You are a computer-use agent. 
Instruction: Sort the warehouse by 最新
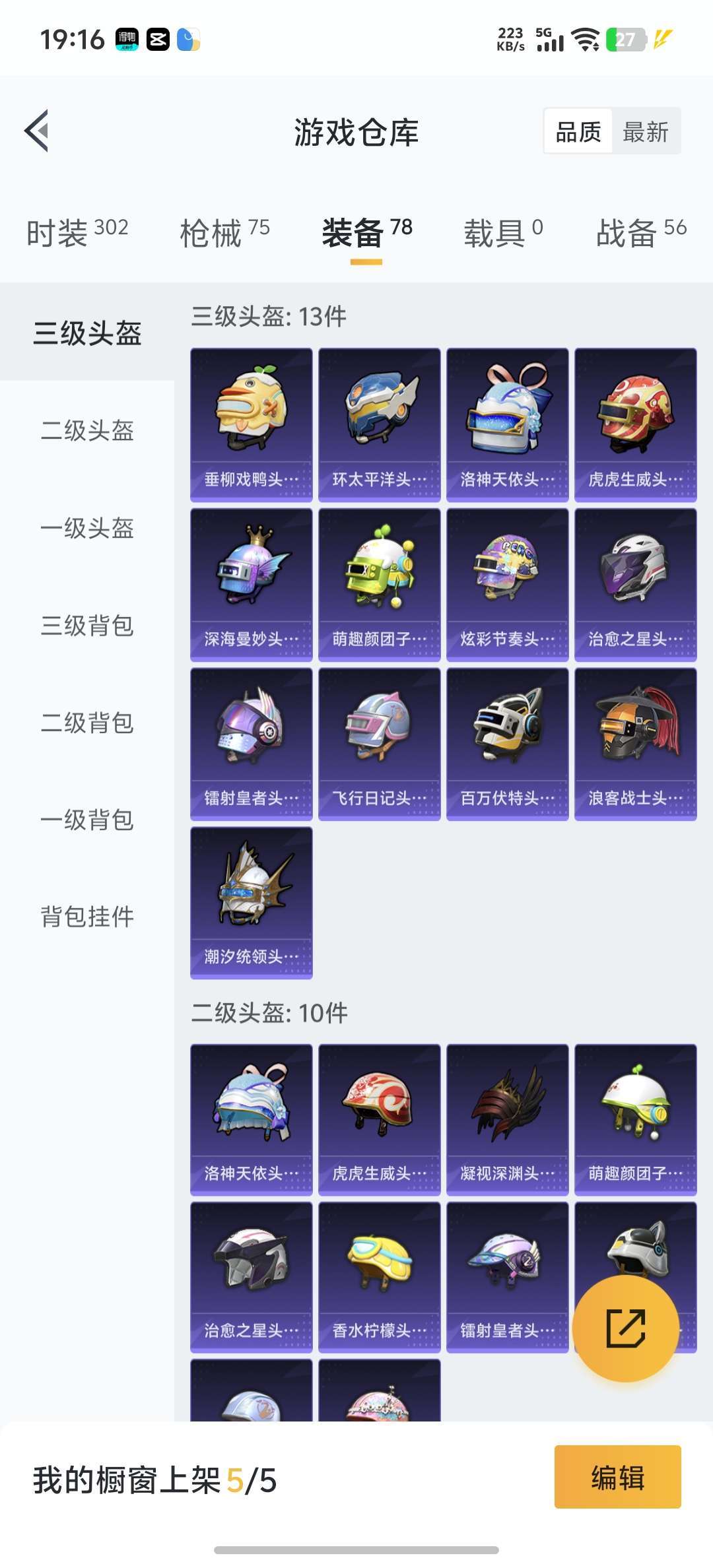click(x=646, y=132)
